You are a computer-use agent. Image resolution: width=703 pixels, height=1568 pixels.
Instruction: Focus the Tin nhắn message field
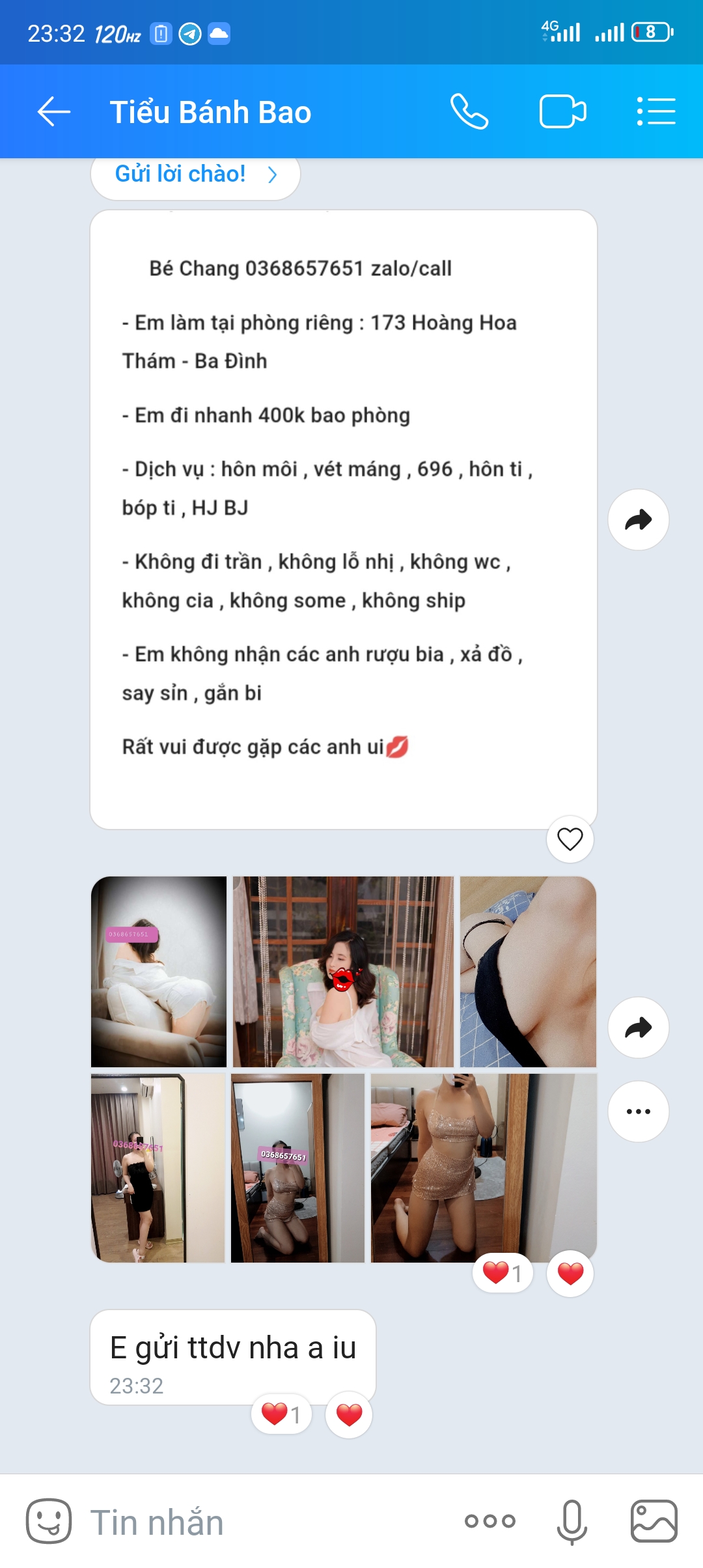coord(260,1522)
